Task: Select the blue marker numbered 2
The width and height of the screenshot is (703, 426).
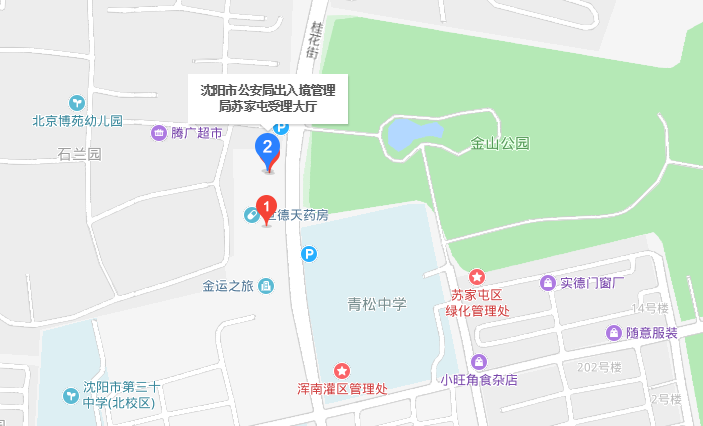Action: 266,149
